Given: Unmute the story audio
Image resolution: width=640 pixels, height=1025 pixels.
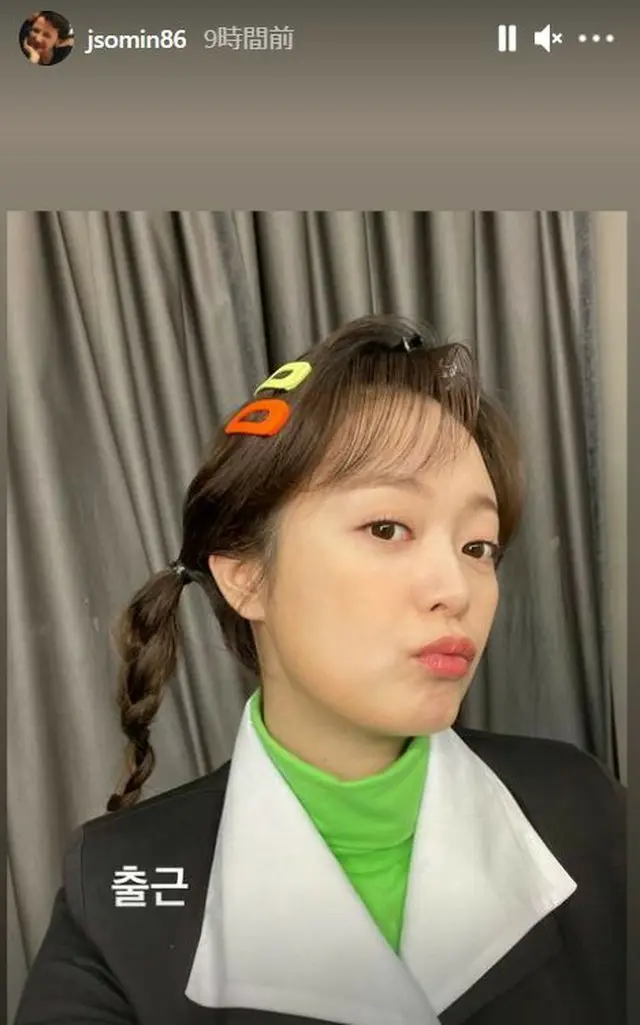Looking at the screenshot, I should [x=548, y=39].
